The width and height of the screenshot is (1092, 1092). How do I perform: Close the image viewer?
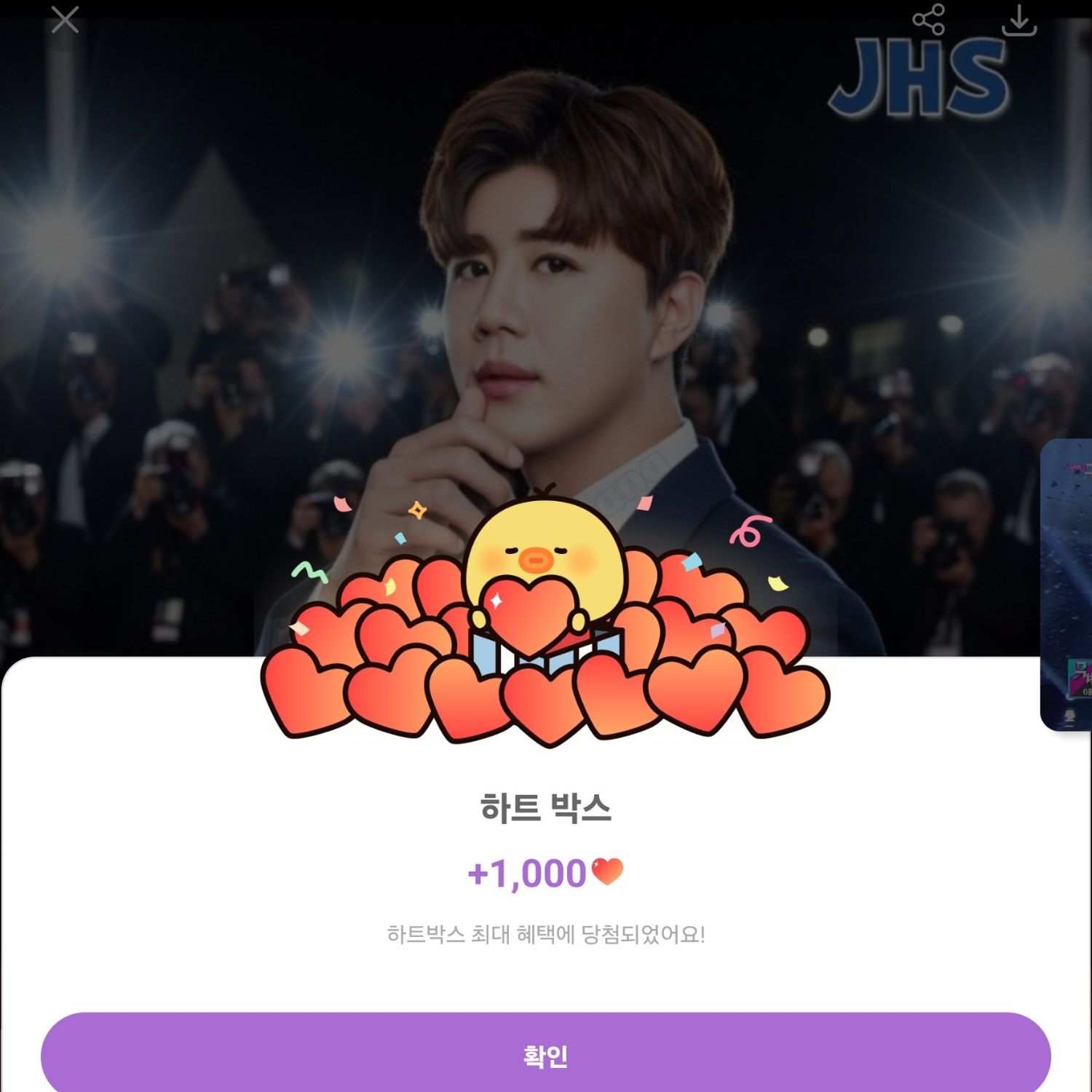[65, 20]
